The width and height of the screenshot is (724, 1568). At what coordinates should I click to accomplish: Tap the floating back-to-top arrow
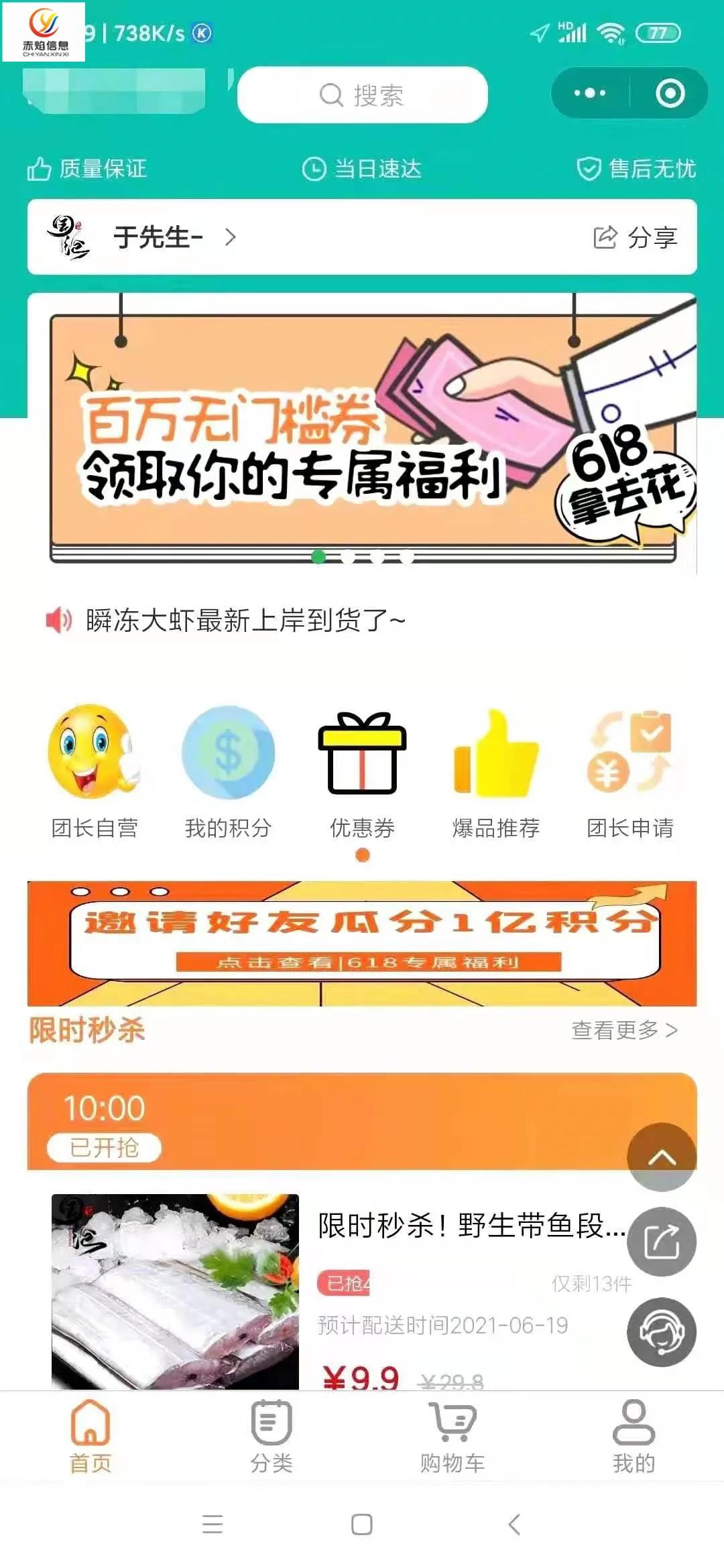tap(662, 1157)
